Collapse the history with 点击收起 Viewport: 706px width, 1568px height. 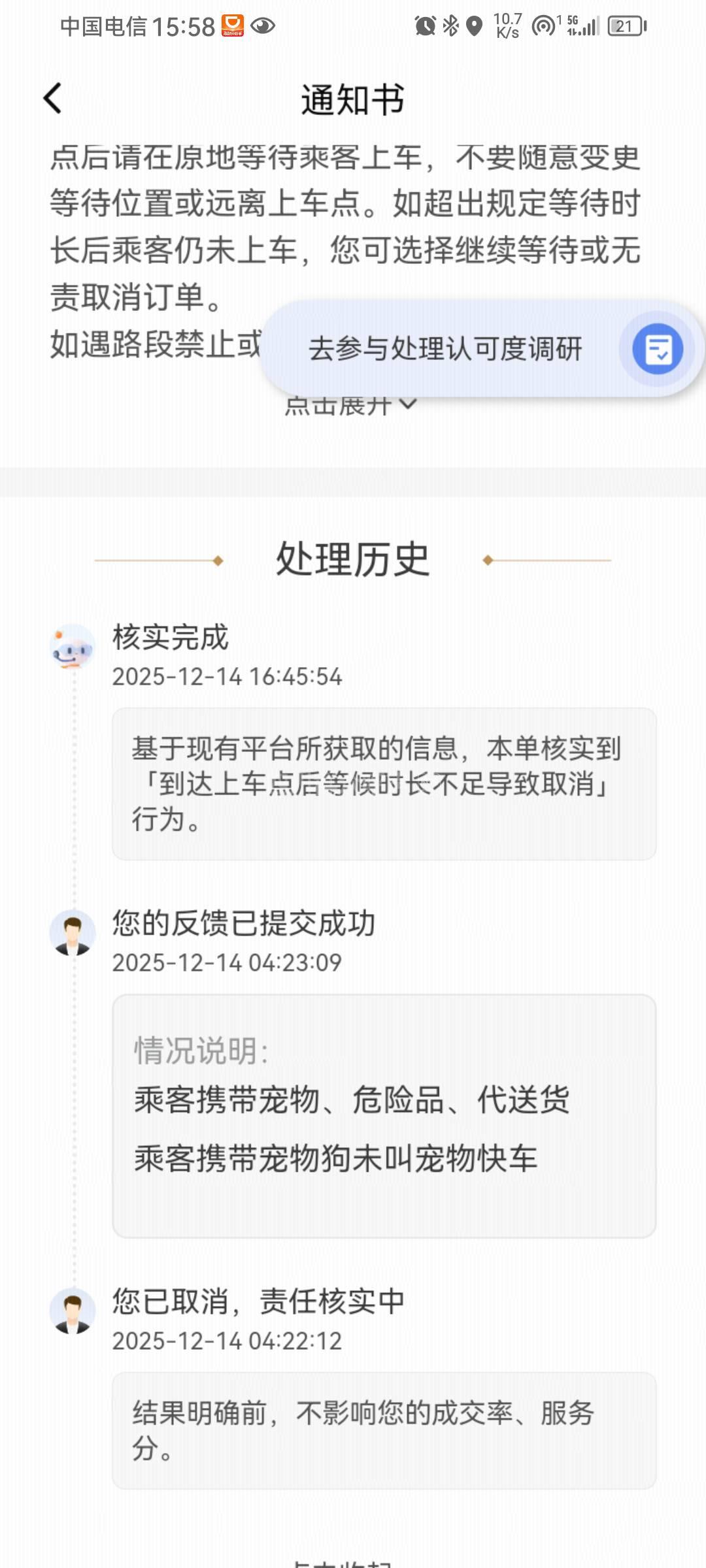tap(341, 1560)
